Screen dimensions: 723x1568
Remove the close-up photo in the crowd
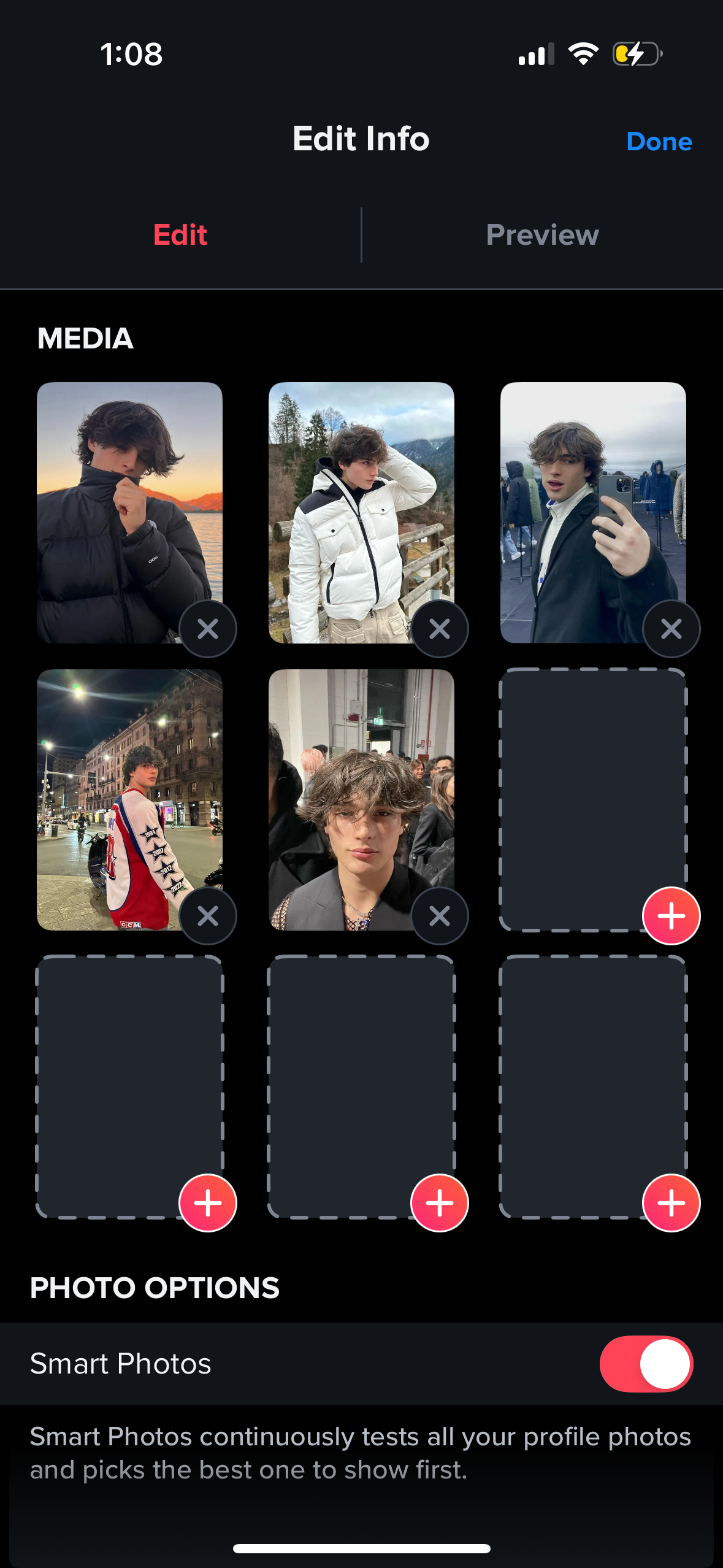(x=440, y=916)
